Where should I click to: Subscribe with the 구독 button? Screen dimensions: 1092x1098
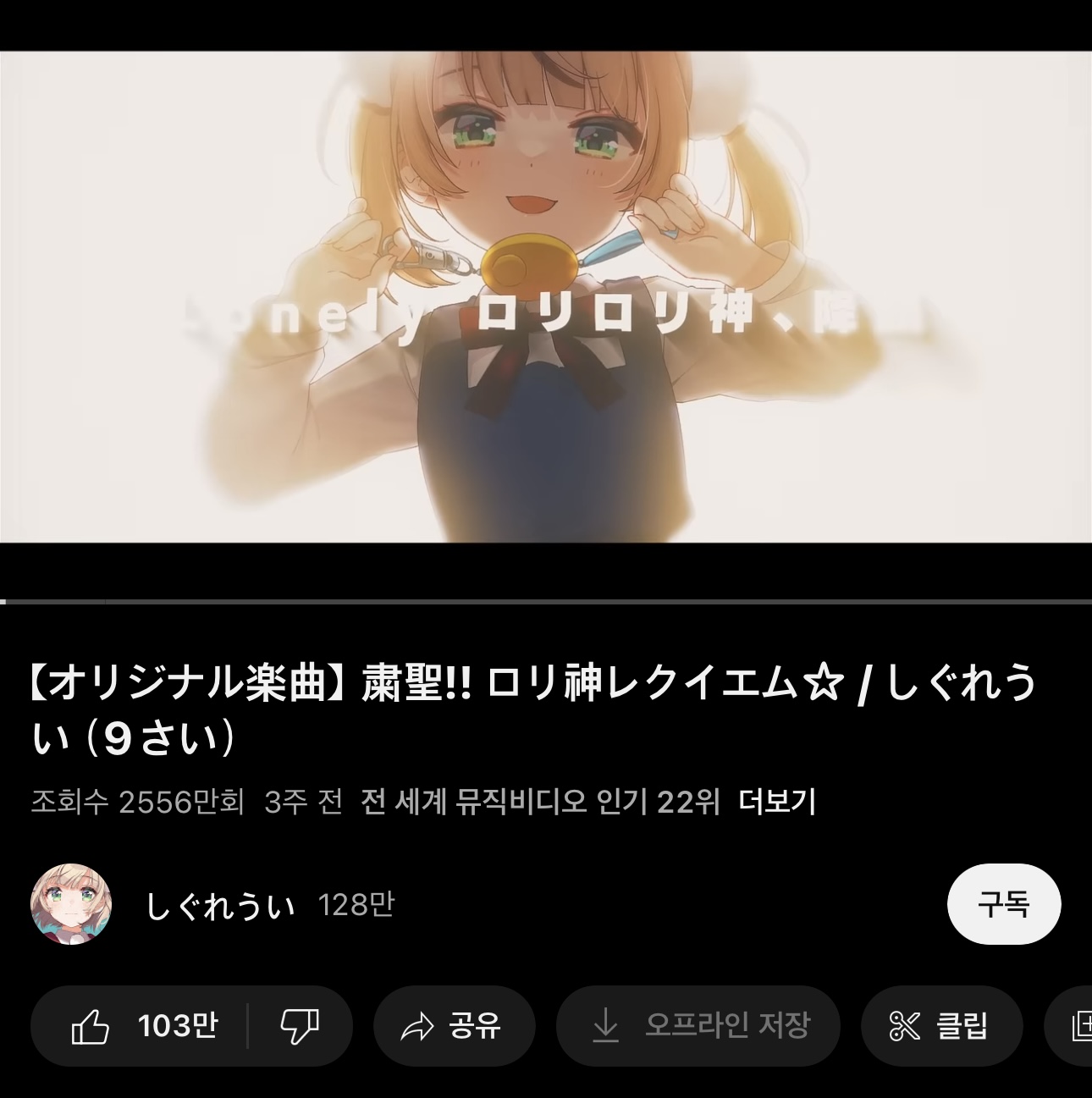1003,904
